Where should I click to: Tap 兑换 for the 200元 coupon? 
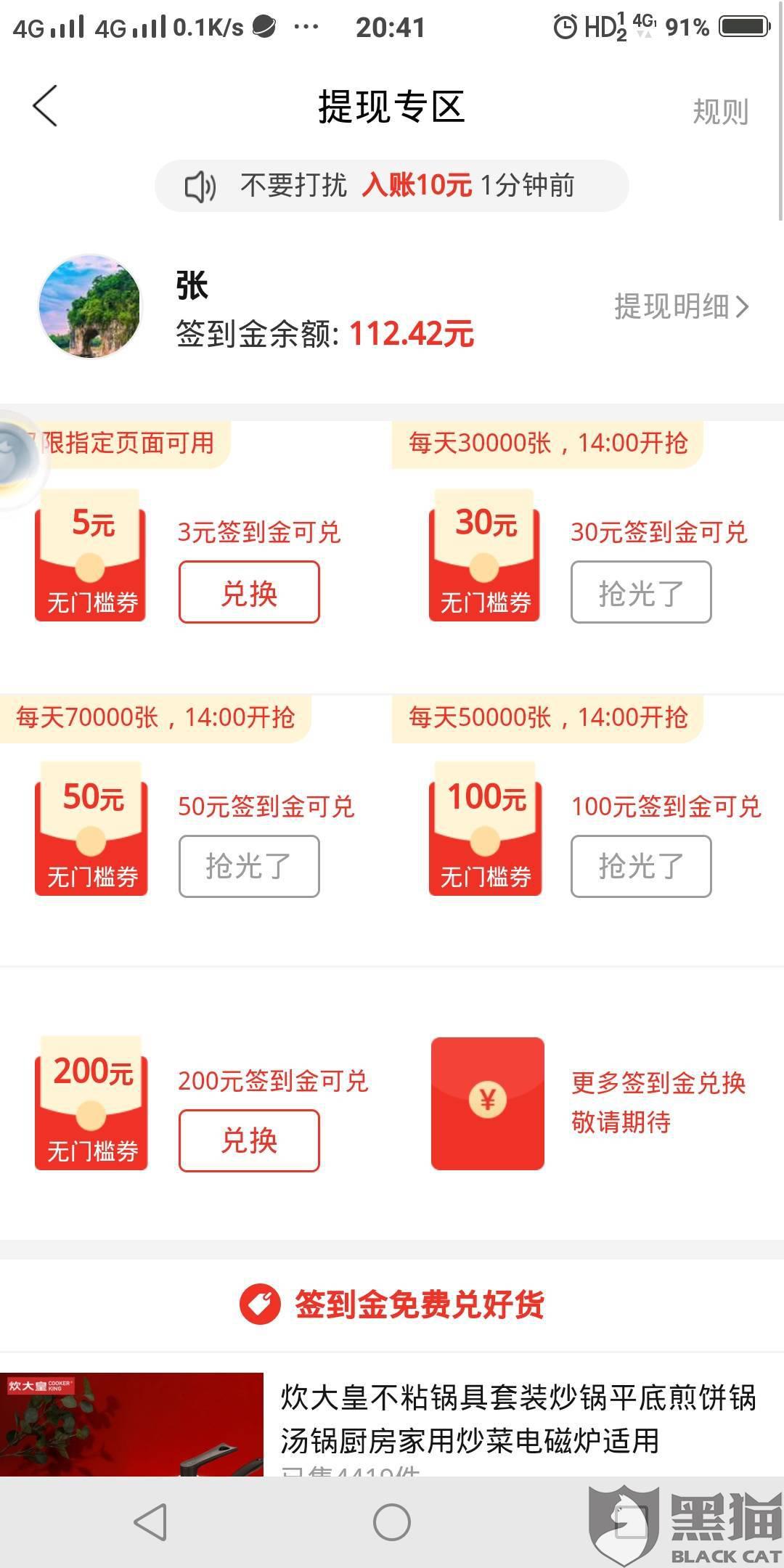[x=249, y=1140]
